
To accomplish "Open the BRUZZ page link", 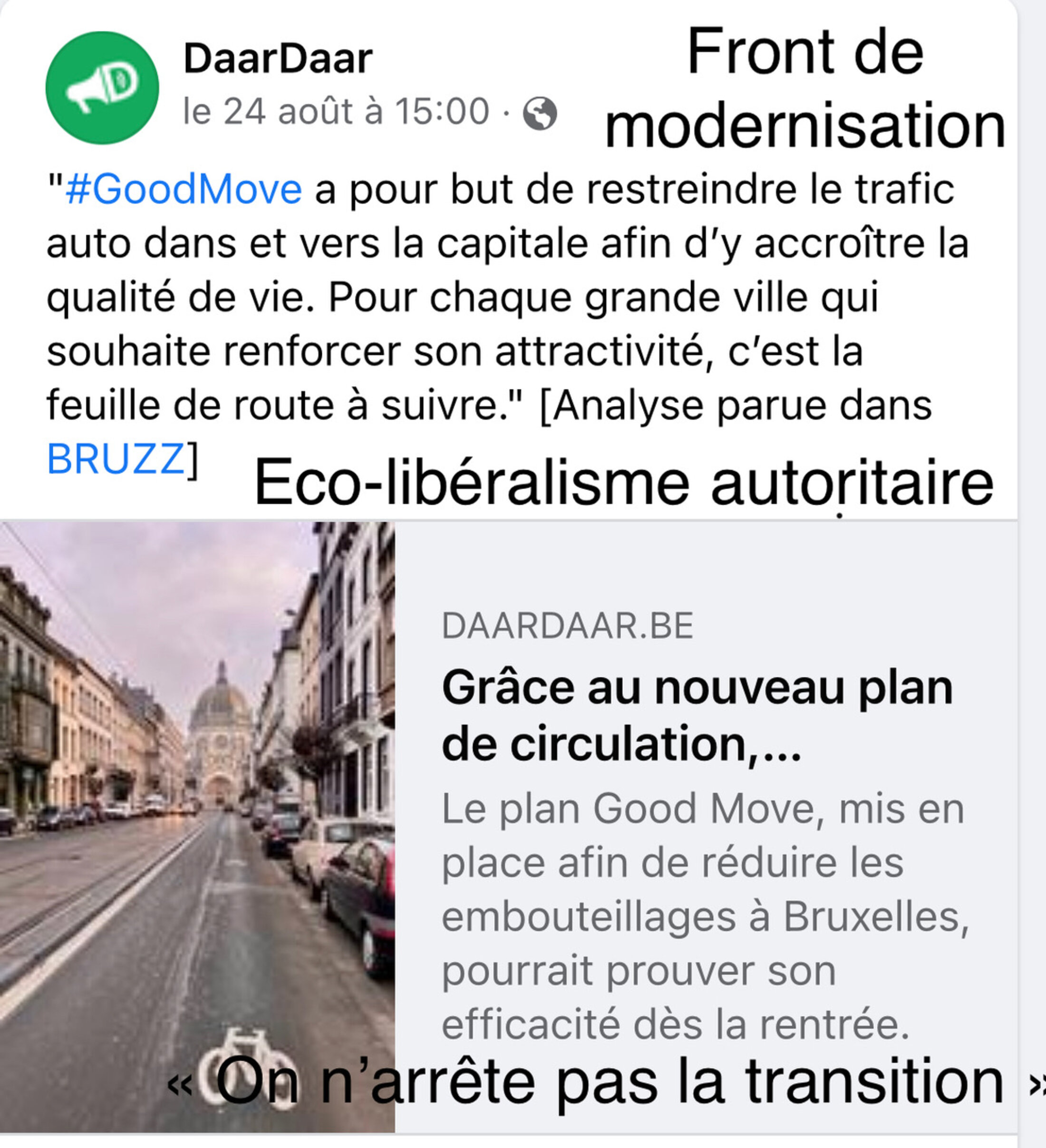I will click(x=116, y=459).
